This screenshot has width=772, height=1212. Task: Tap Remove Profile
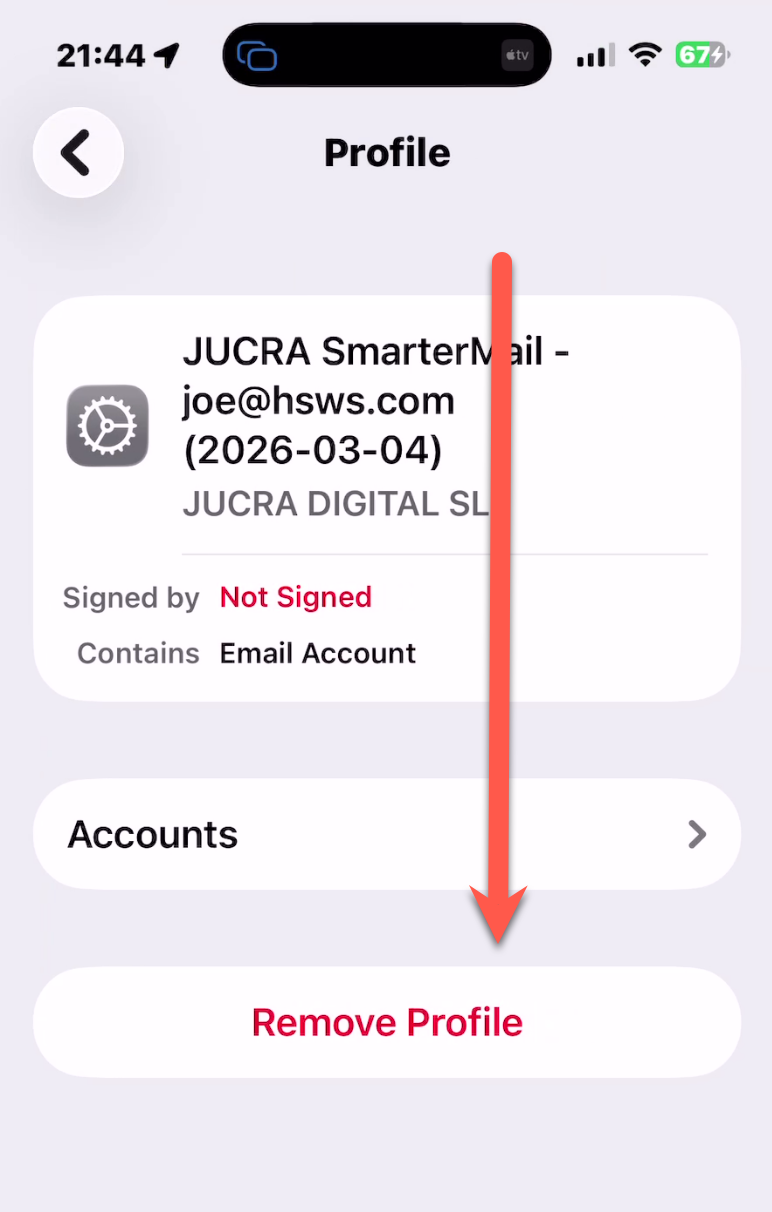[x=386, y=1022]
